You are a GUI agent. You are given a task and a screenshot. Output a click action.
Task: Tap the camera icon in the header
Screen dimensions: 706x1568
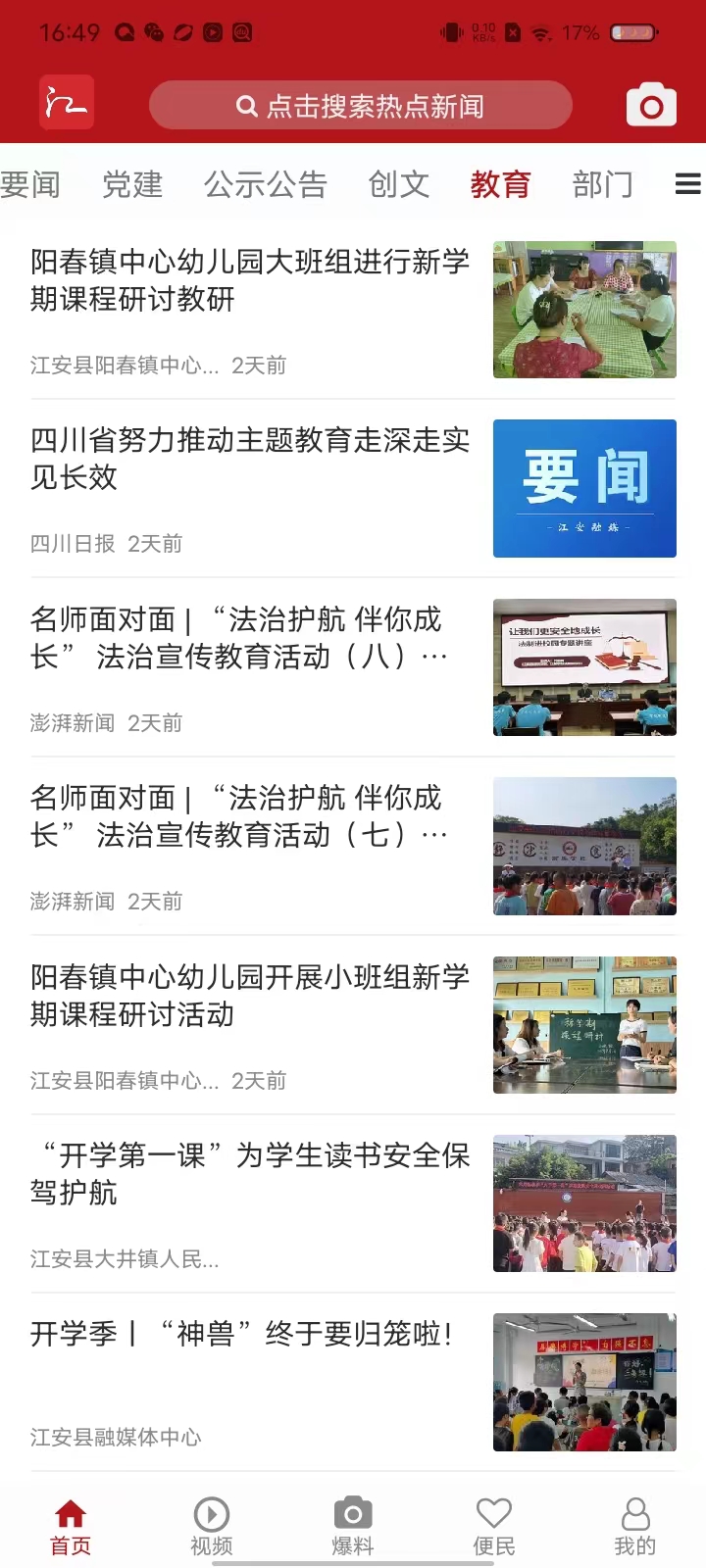(x=651, y=105)
